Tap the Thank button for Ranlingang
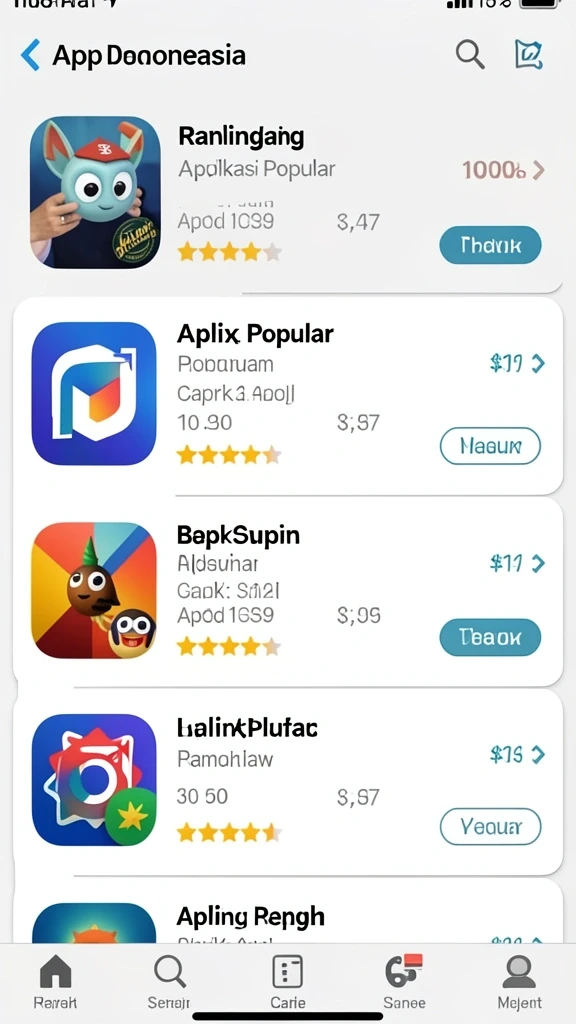Screen dimensions: 576x1024 [490, 245]
